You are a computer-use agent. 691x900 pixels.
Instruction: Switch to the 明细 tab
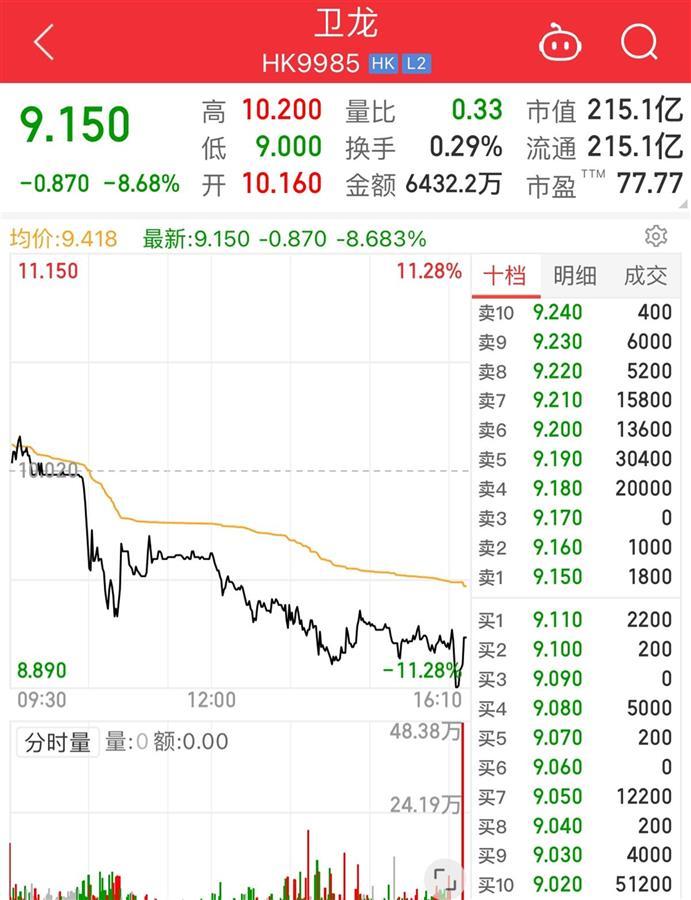(575, 276)
